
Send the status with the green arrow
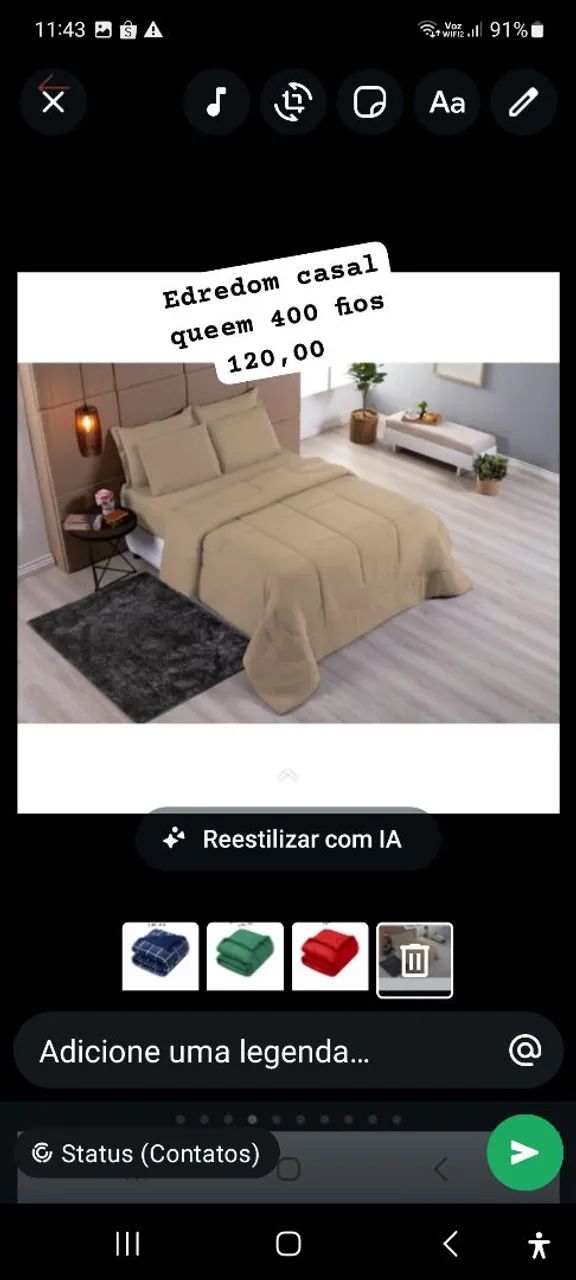525,1153
